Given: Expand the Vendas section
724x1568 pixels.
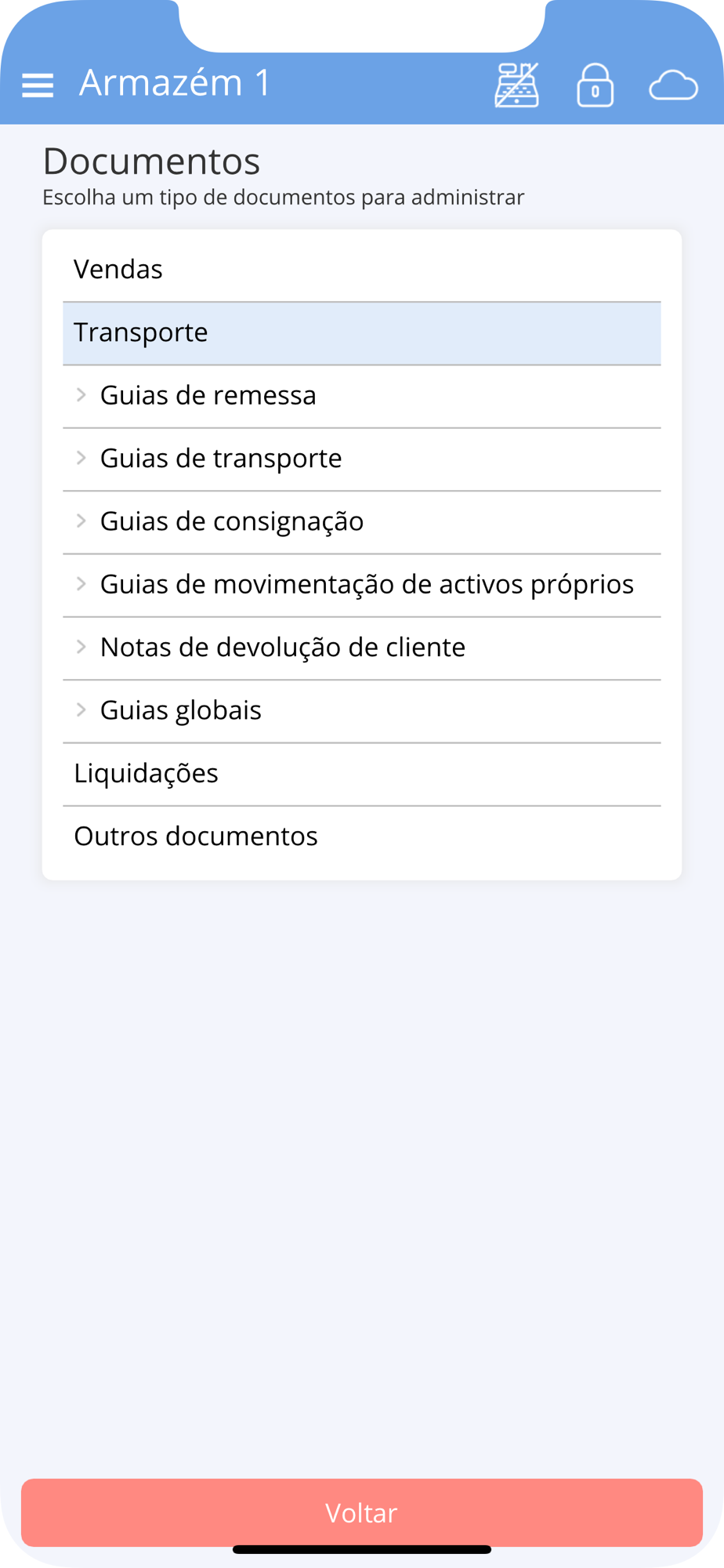Looking at the screenshot, I should coord(362,270).
